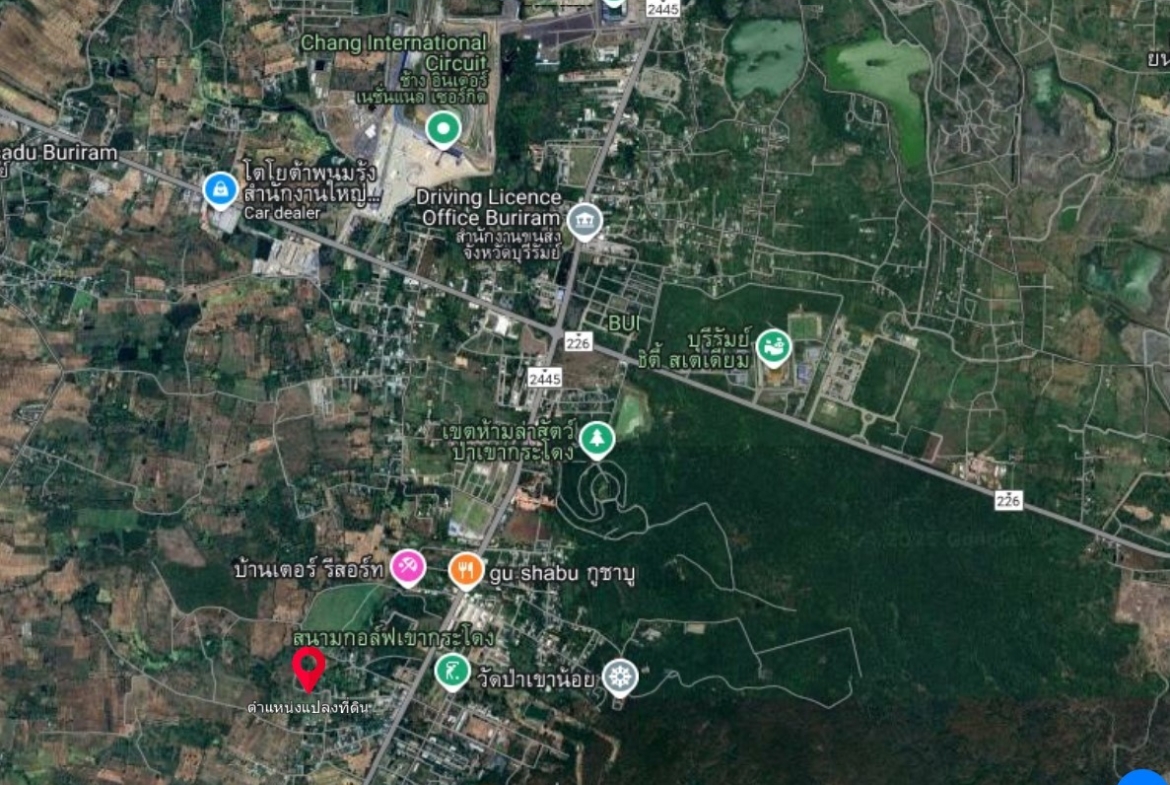
Task: Open the Khao Kradong forest park marker
Action: pyautogui.click(x=597, y=438)
